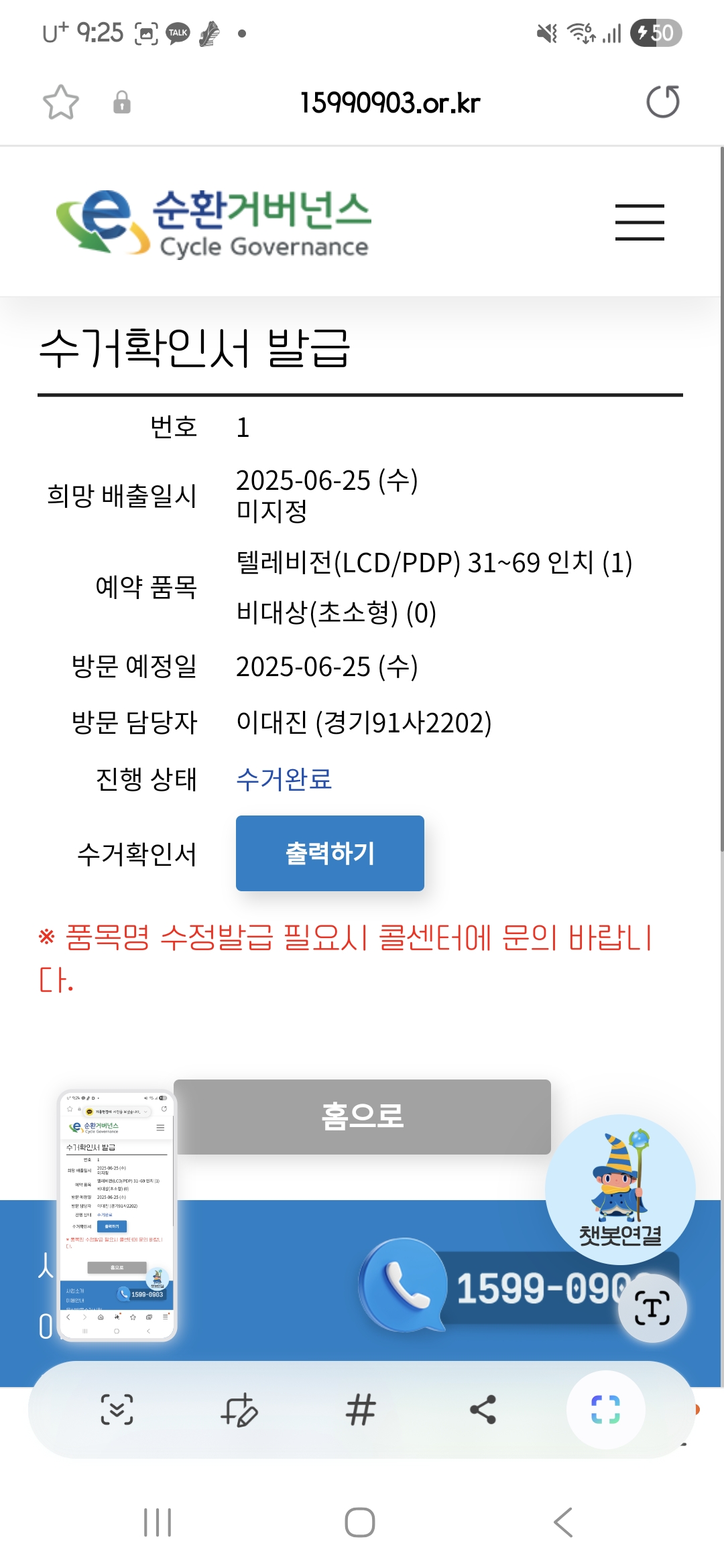724x1568 pixels.
Task: Open the hamburger menu
Action: [640, 222]
